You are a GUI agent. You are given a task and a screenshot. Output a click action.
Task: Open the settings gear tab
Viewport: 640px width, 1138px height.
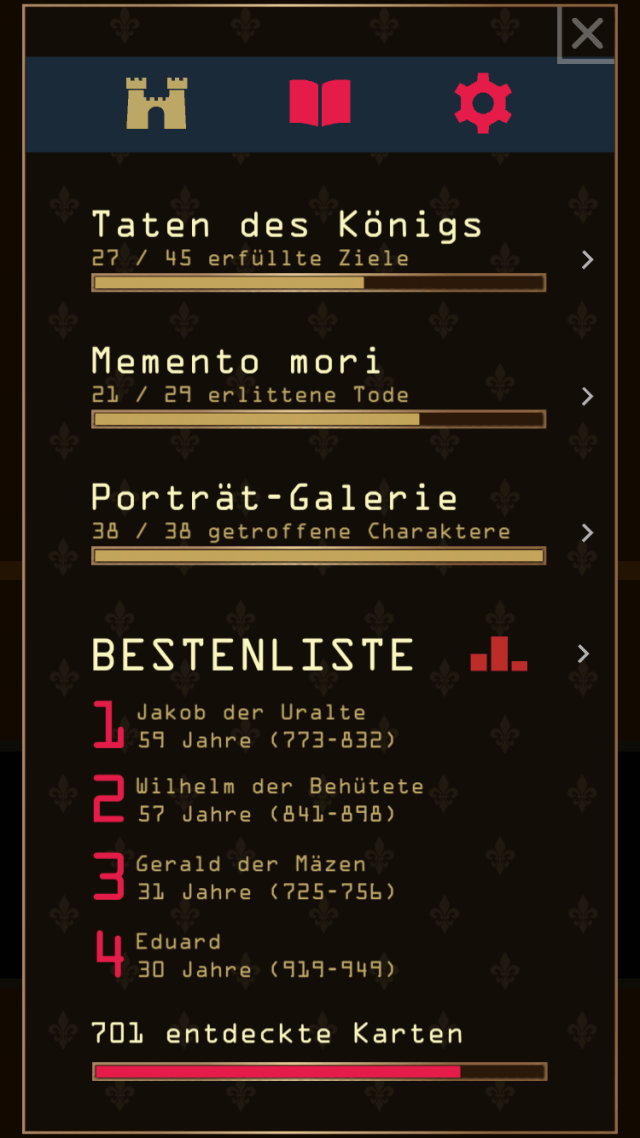point(483,103)
